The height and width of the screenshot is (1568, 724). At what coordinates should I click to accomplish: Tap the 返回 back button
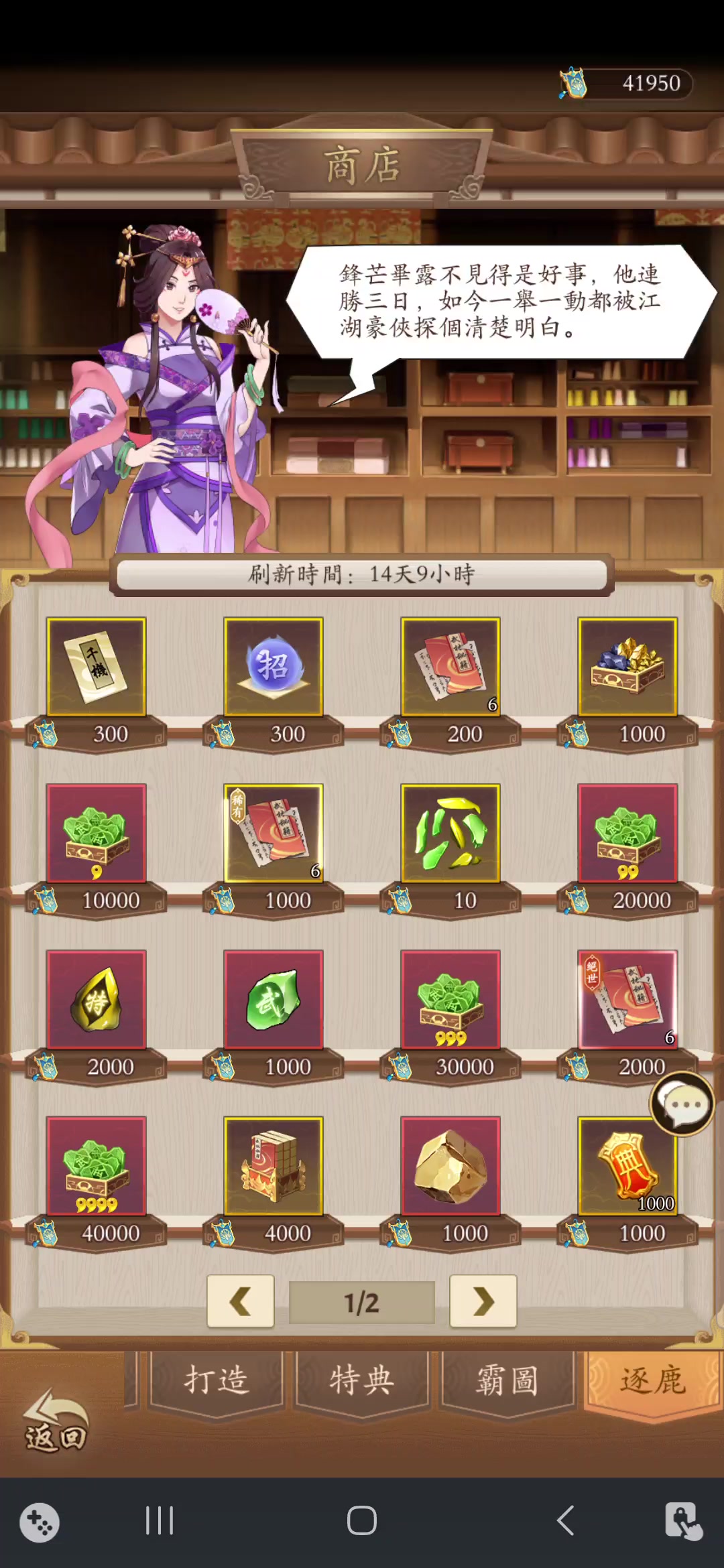click(x=56, y=1419)
